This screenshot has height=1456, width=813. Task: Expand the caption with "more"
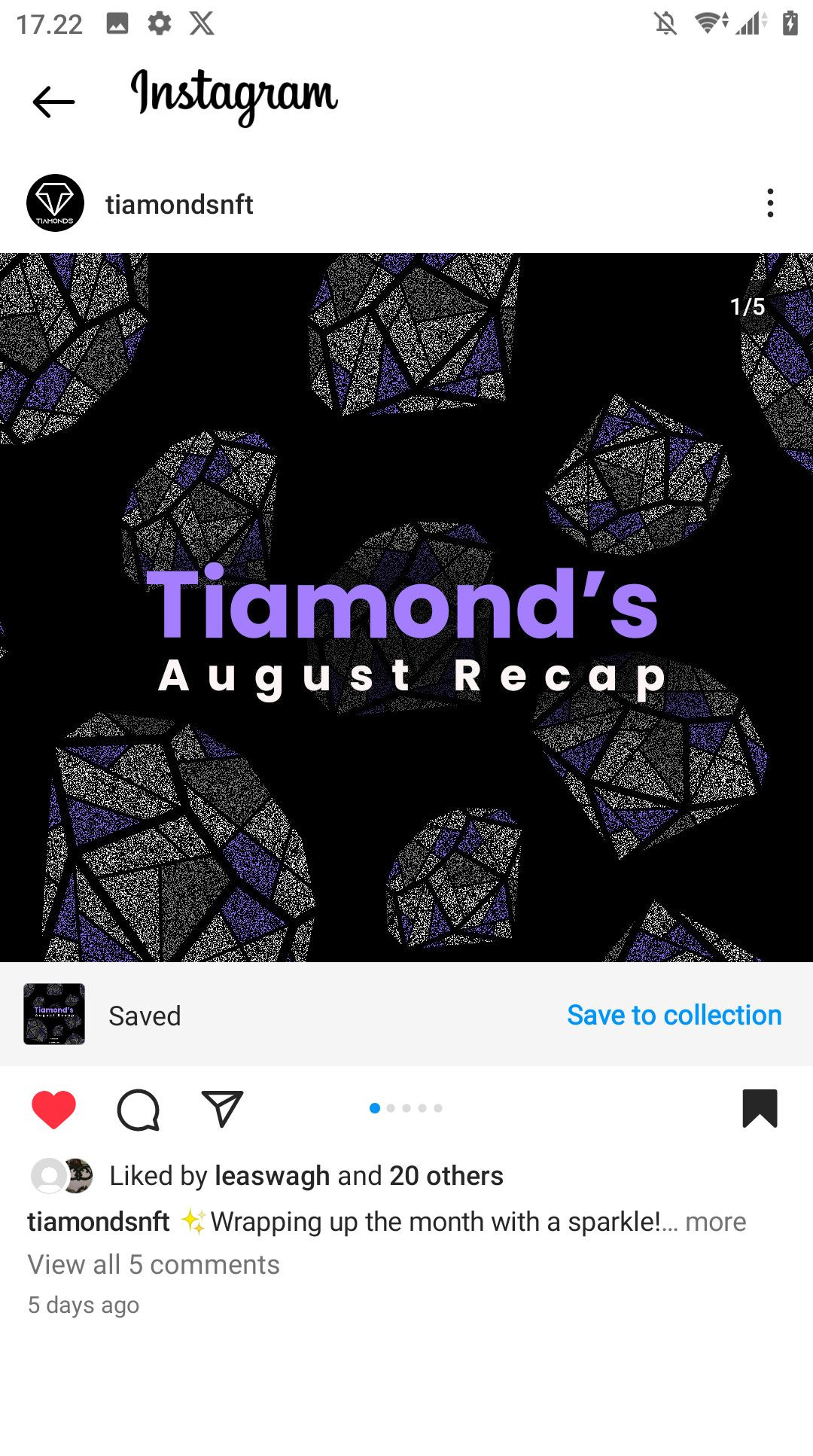coord(715,1221)
